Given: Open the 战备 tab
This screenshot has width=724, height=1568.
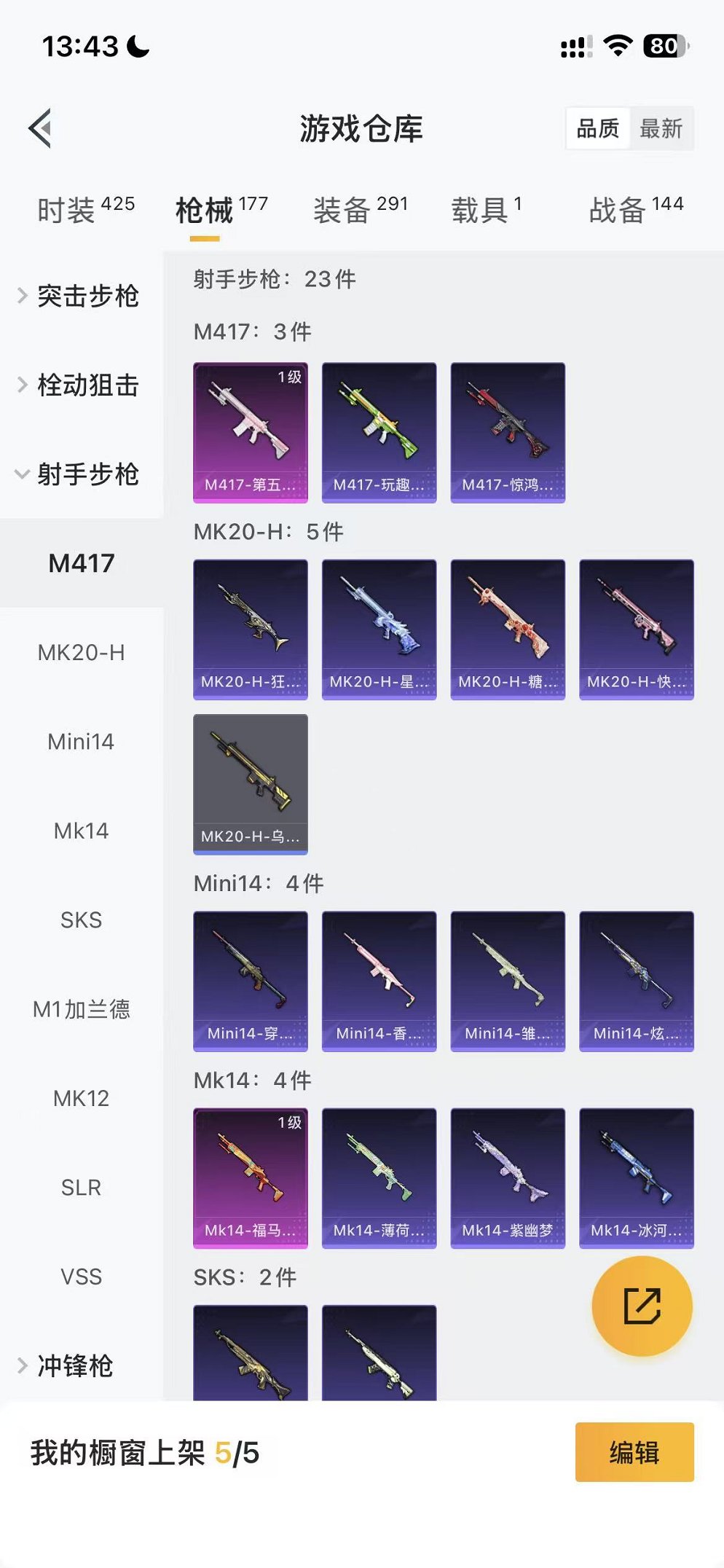Looking at the screenshot, I should [x=635, y=210].
